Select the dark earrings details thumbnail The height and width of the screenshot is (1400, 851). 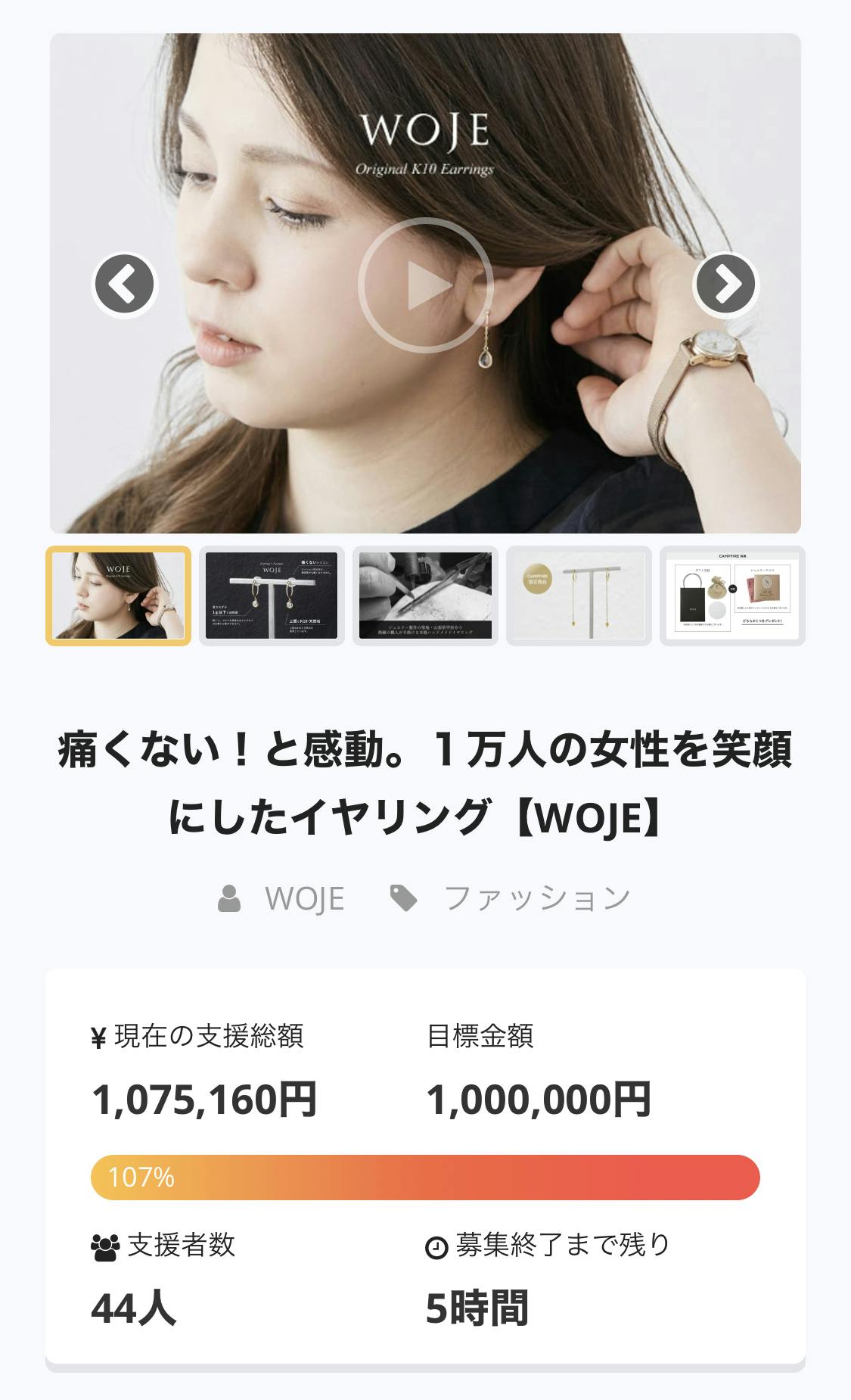pyautogui.click(x=272, y=596)
